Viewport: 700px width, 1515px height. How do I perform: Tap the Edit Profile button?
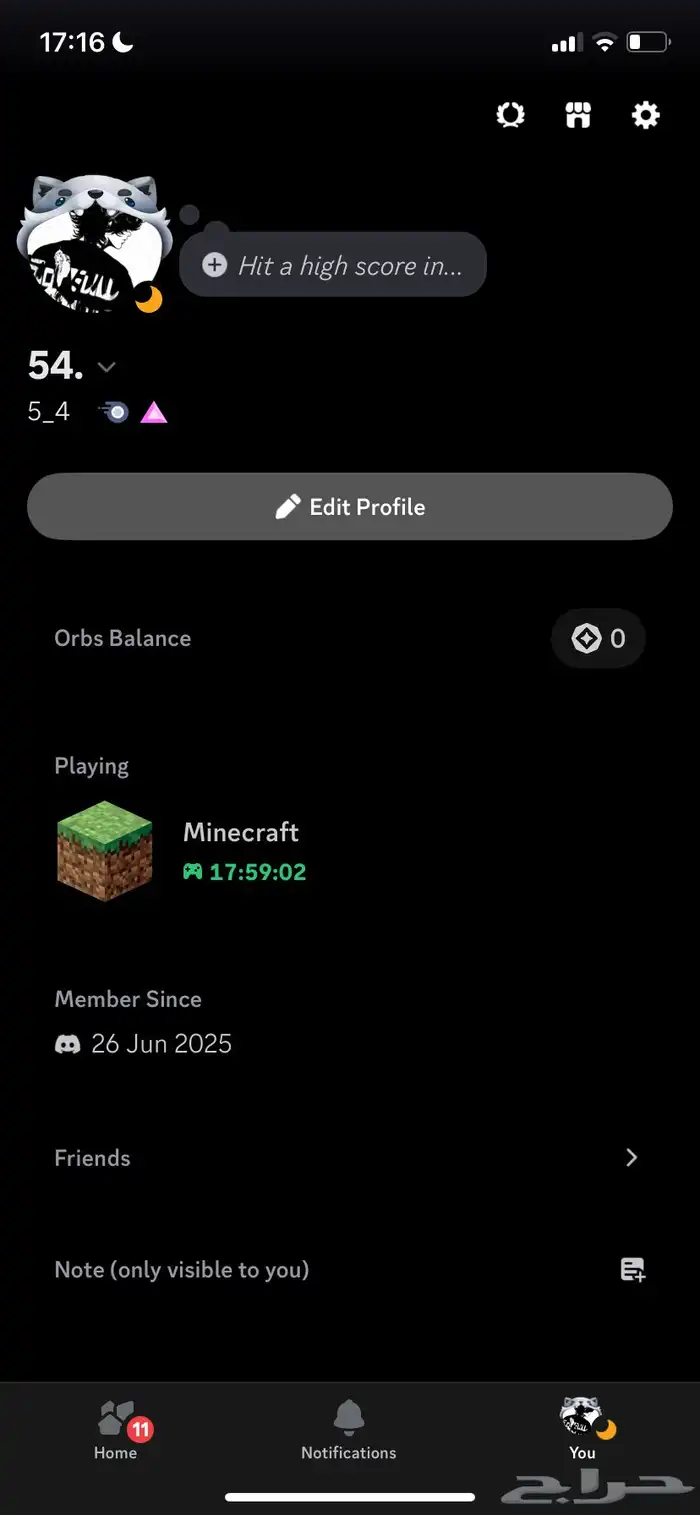pyautogui.click(x=350, y=507)
